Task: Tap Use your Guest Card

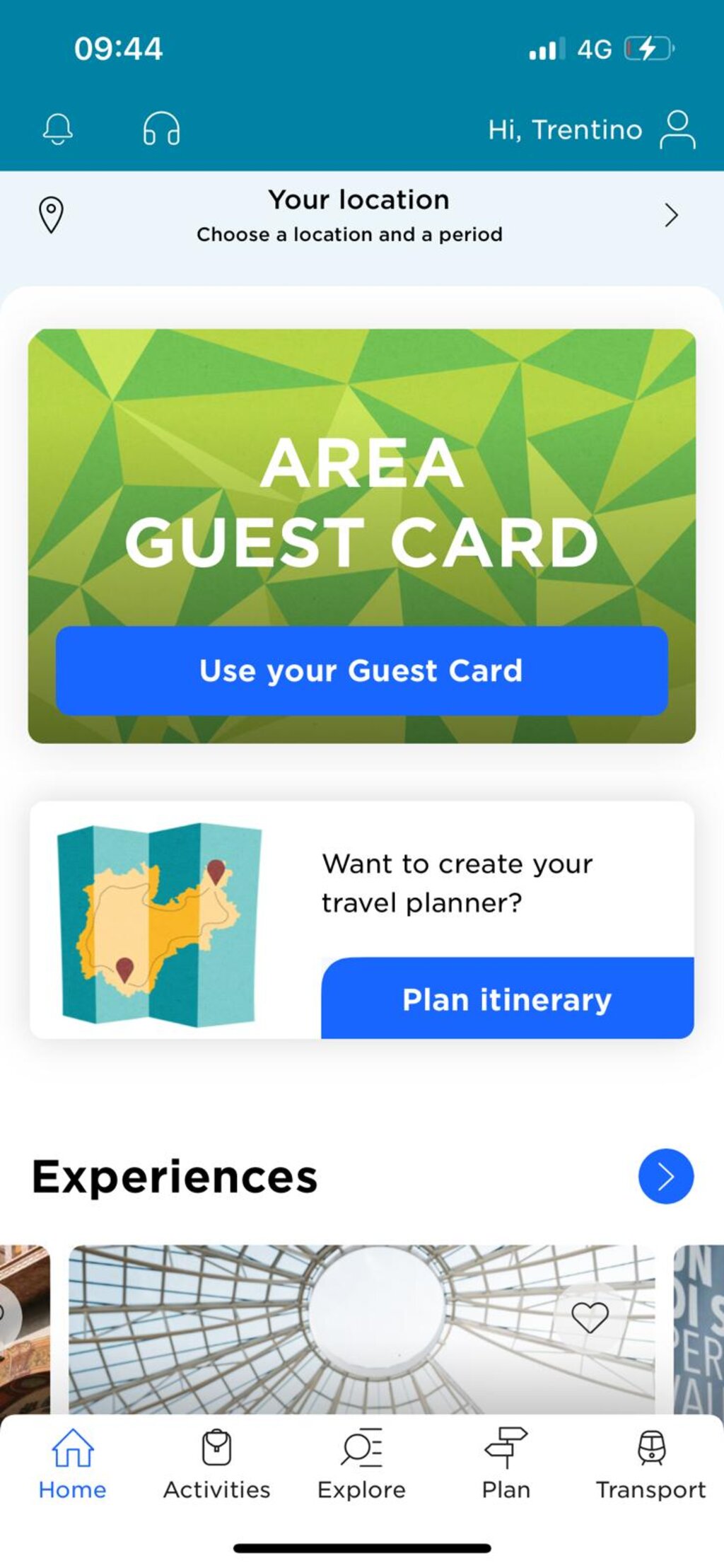Action: (x=361, y=671)
